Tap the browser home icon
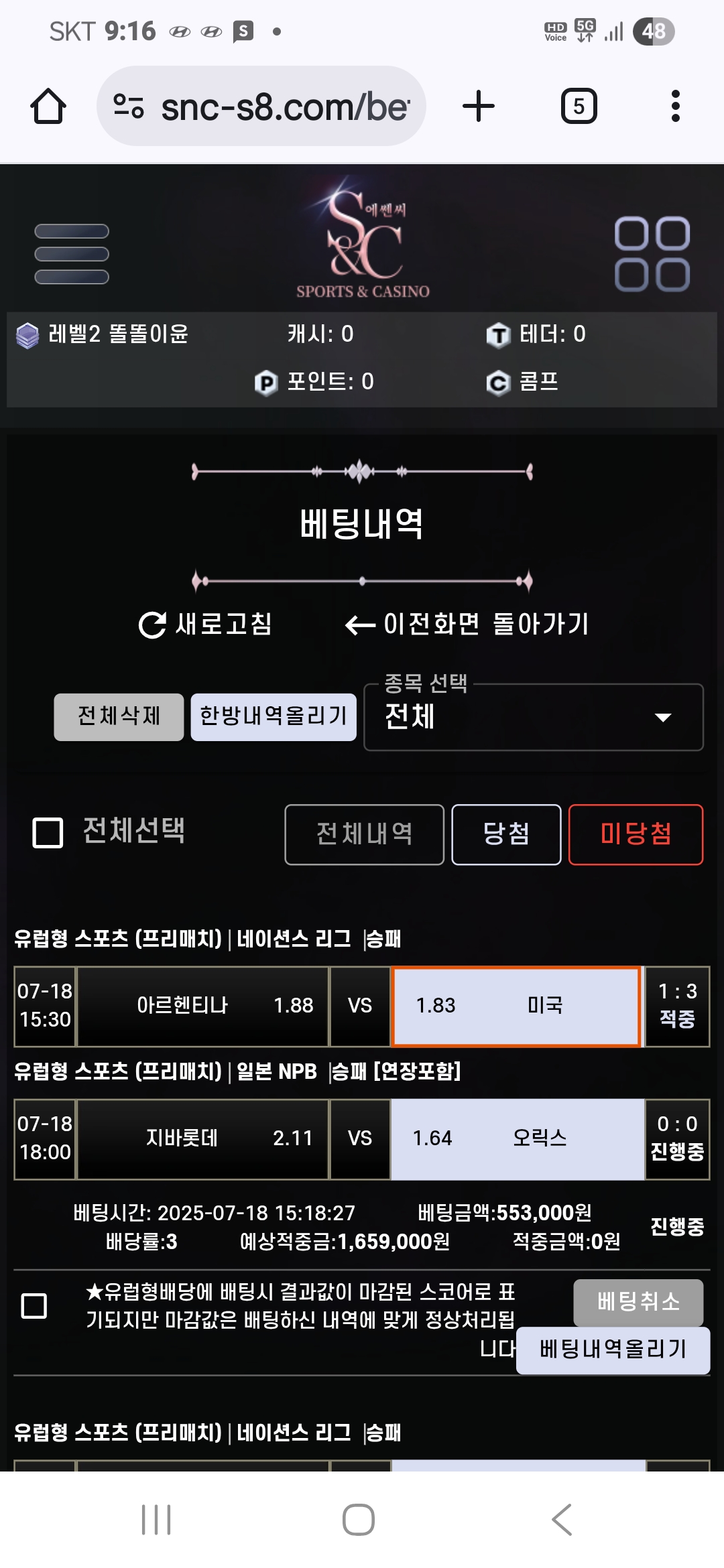This screenshot has height=1568, width=724. (x=48, y=106)
